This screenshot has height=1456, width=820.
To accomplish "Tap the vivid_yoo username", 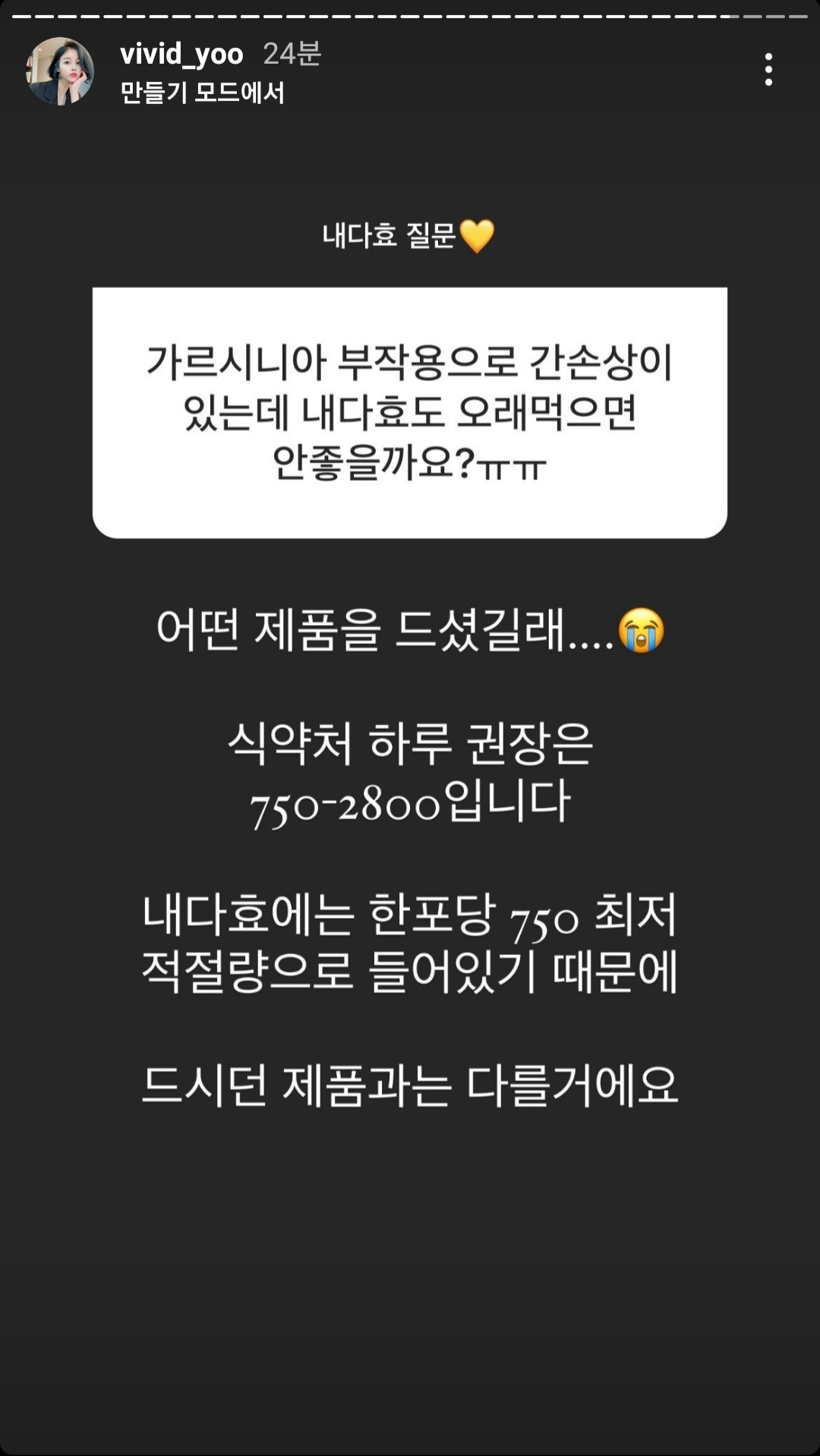I will pos(181,54).
